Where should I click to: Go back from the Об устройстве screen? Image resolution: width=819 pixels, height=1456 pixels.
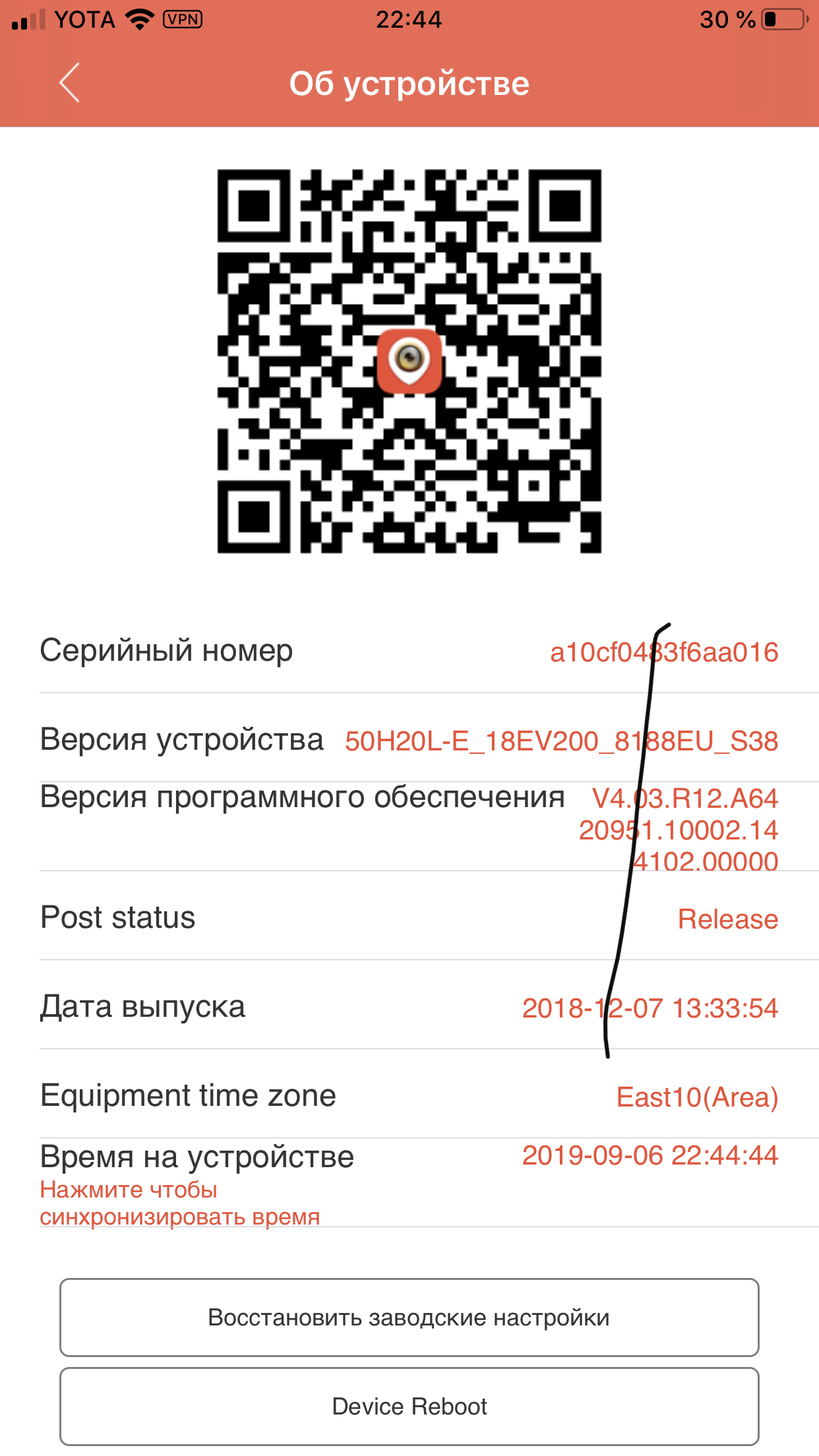[x=69, y=83]
